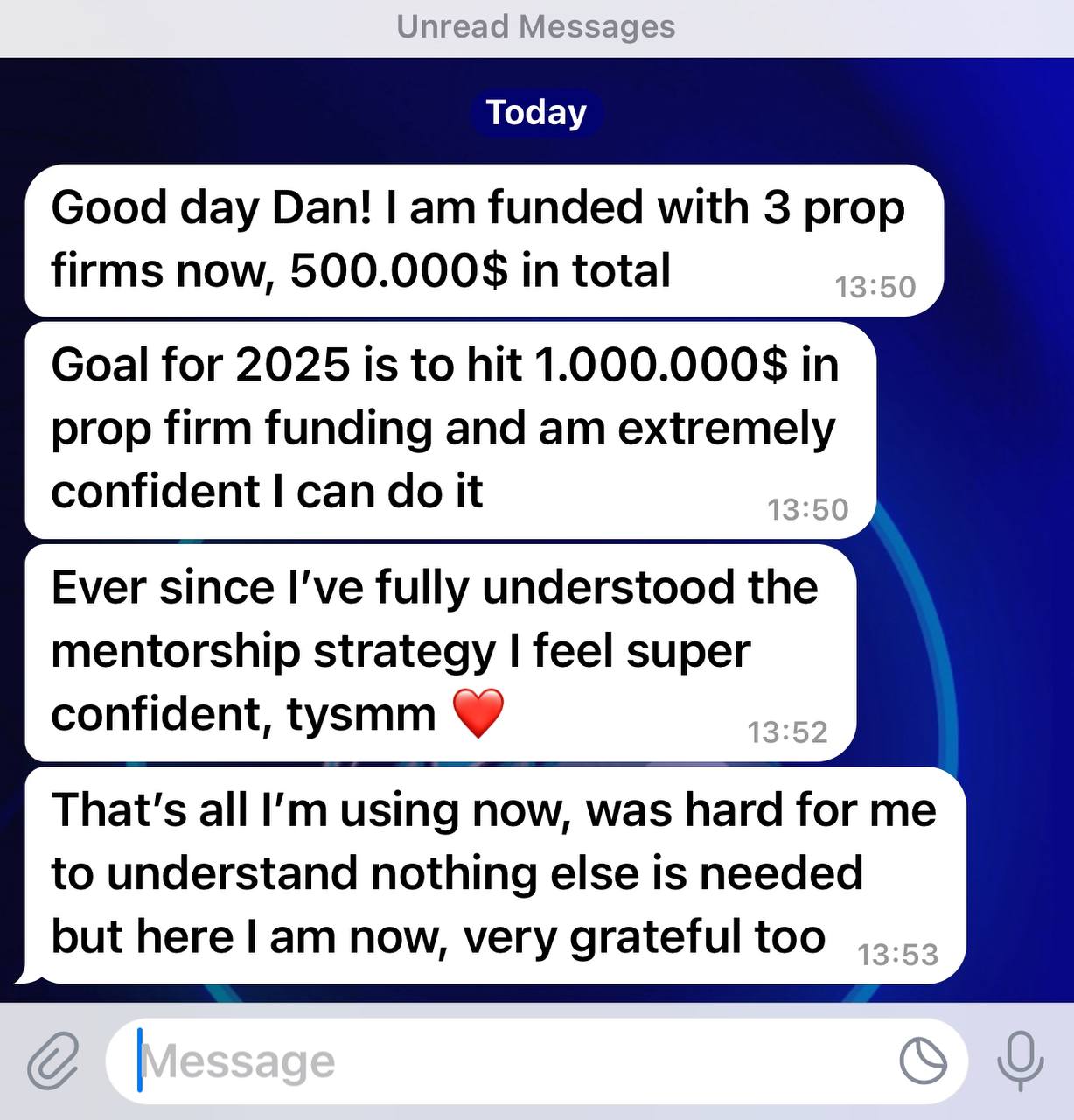This screenshot has height=1120, width=1074.
Task: Click inside the Message input field
Action: click(x=525, y=1060)
